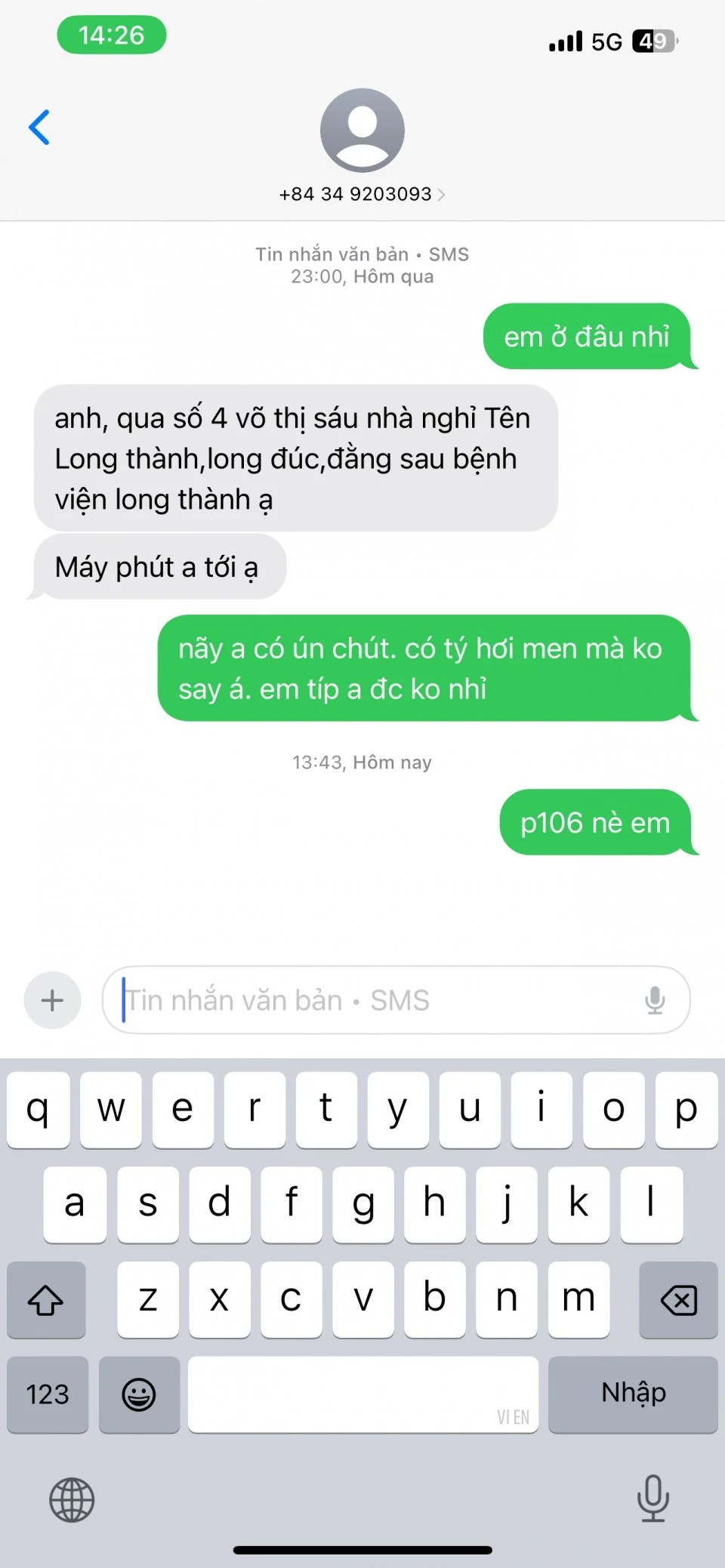Start audio recording with the message field microphone
This screenshot has width=725, height=1568.
(x=655, y=1000)
